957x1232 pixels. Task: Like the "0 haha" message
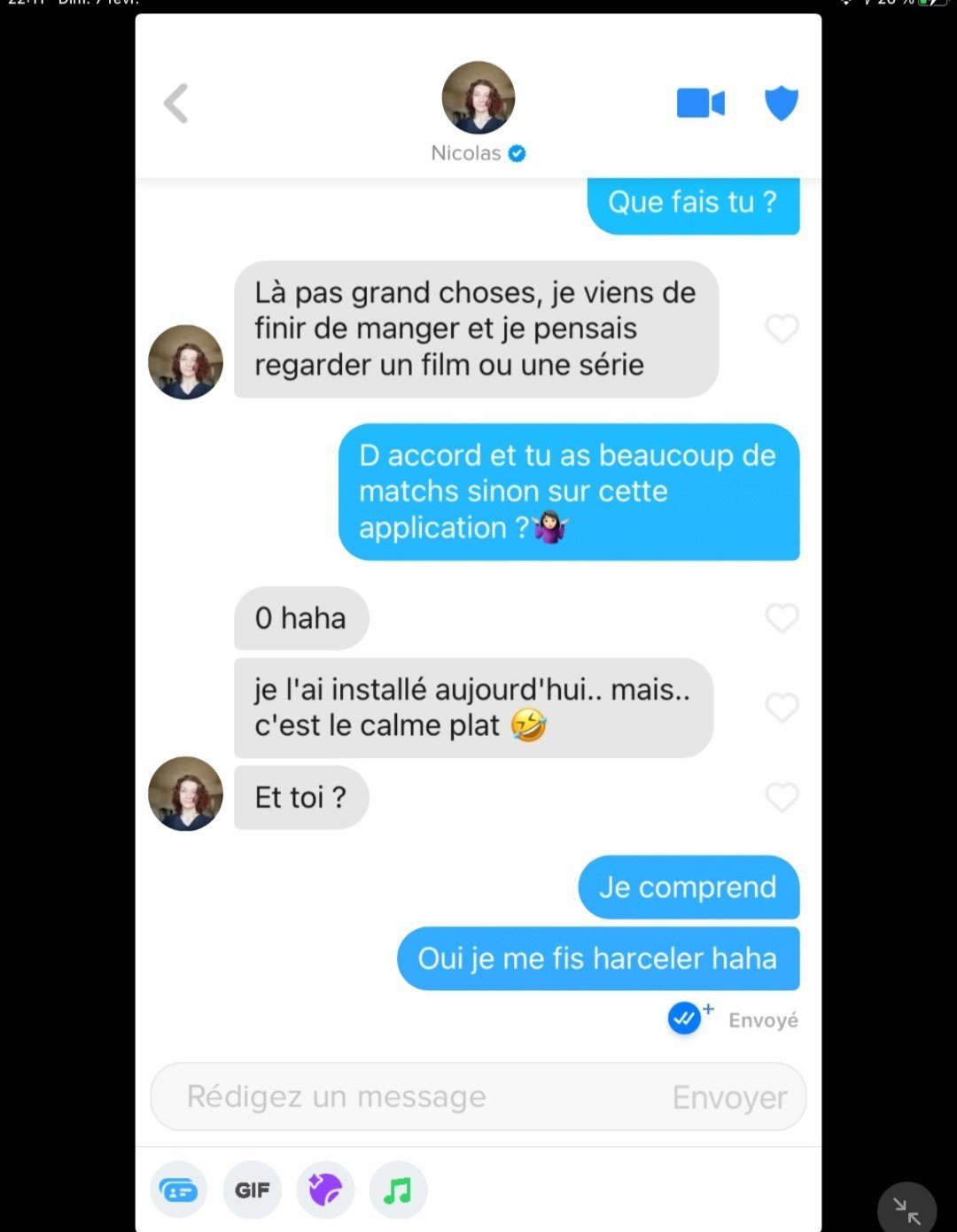coord(782,617)
